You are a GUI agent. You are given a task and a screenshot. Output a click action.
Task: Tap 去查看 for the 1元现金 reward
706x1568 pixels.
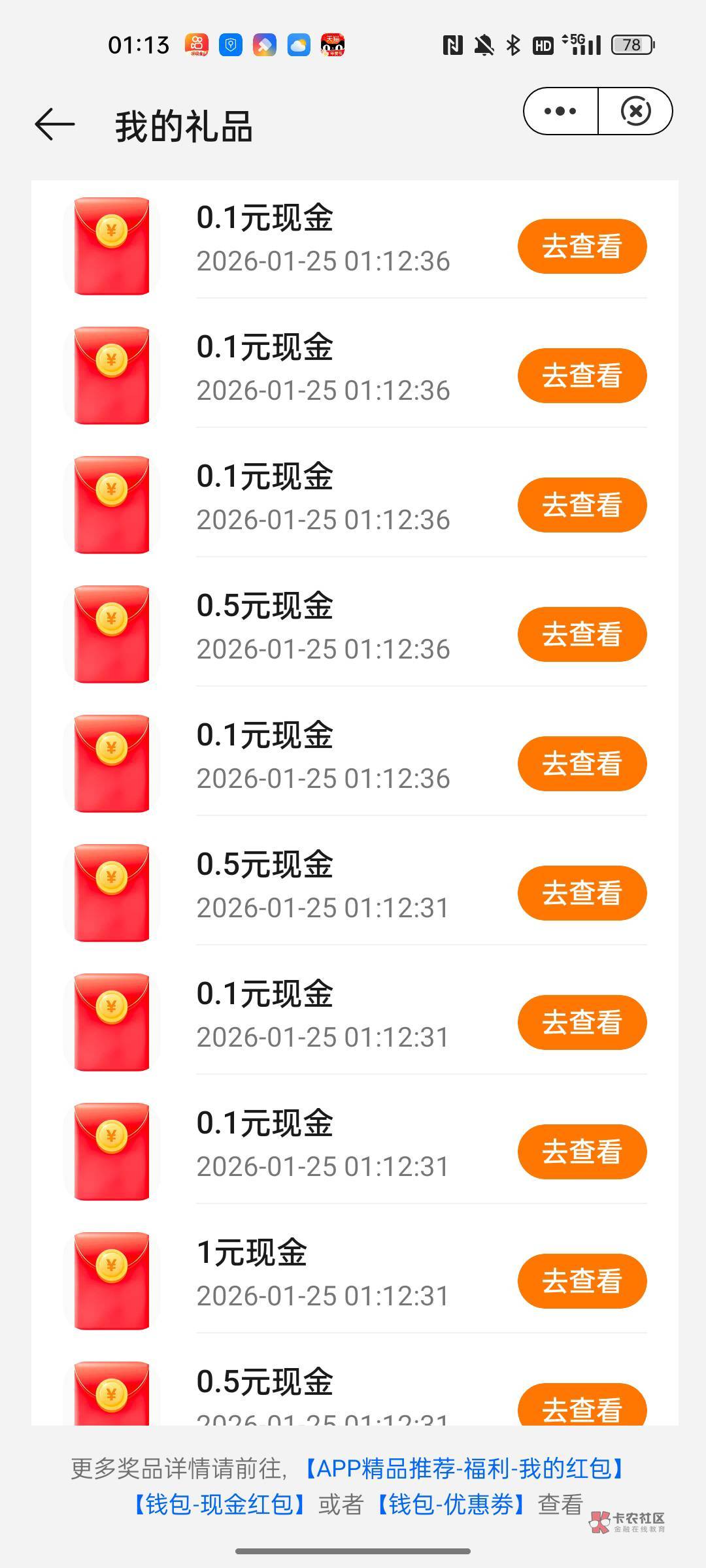click(582, 1281)
